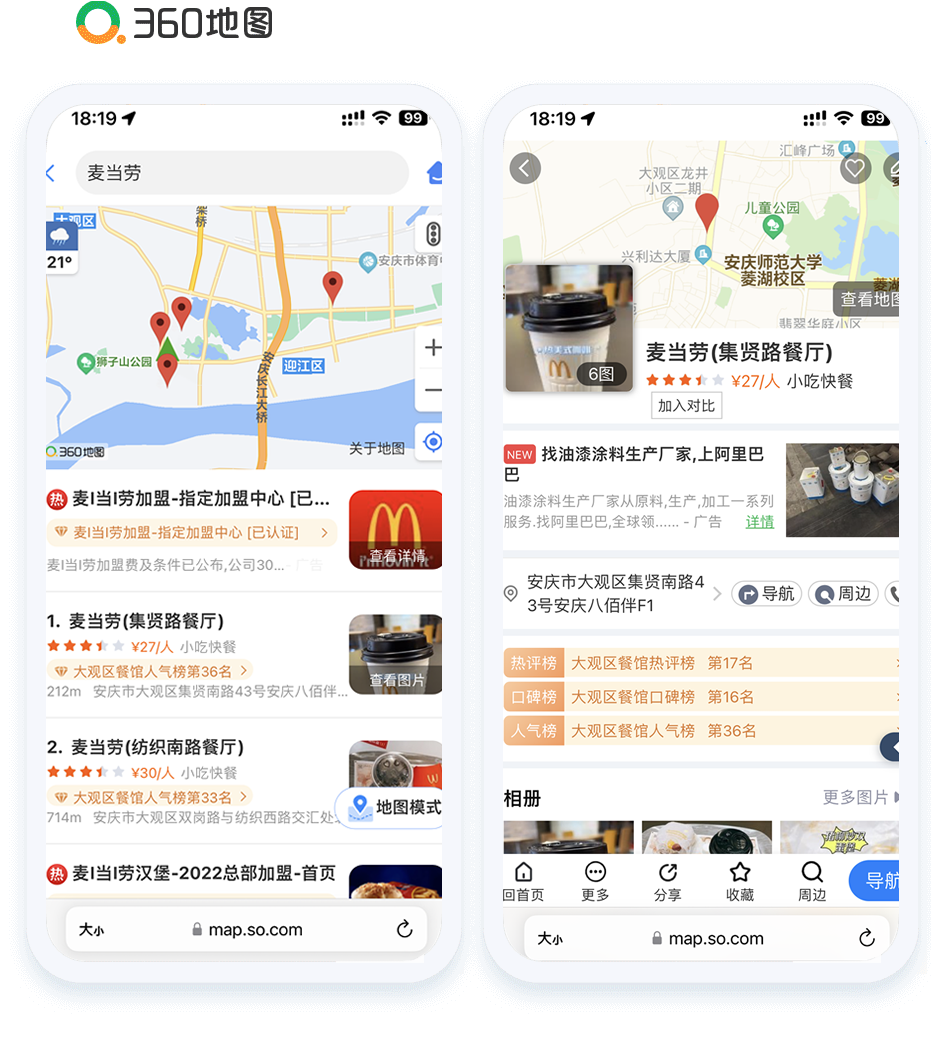
Task: Tap the 回首页 home icon in bottom bar
Action: click(x=522, y=871)
